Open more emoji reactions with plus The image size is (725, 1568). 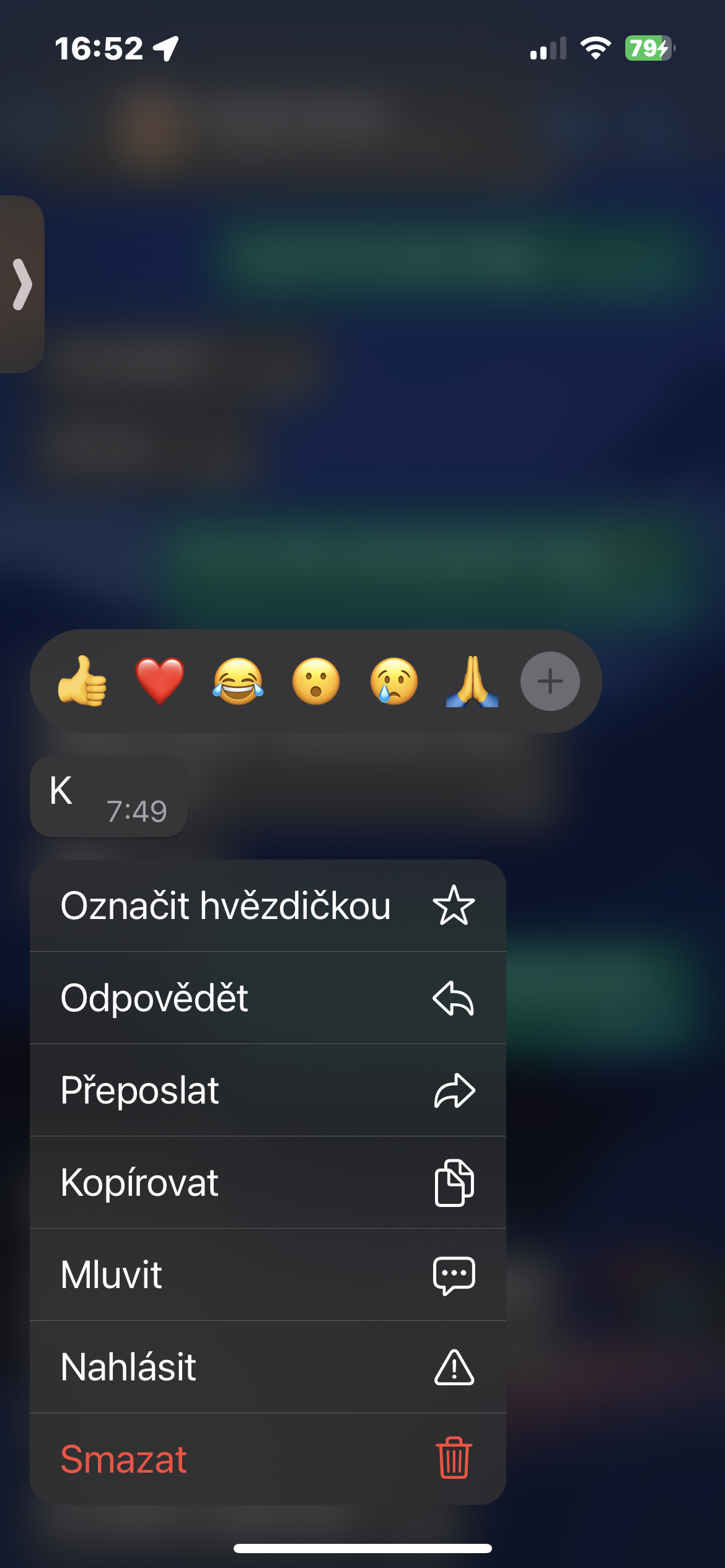point(550,681)
